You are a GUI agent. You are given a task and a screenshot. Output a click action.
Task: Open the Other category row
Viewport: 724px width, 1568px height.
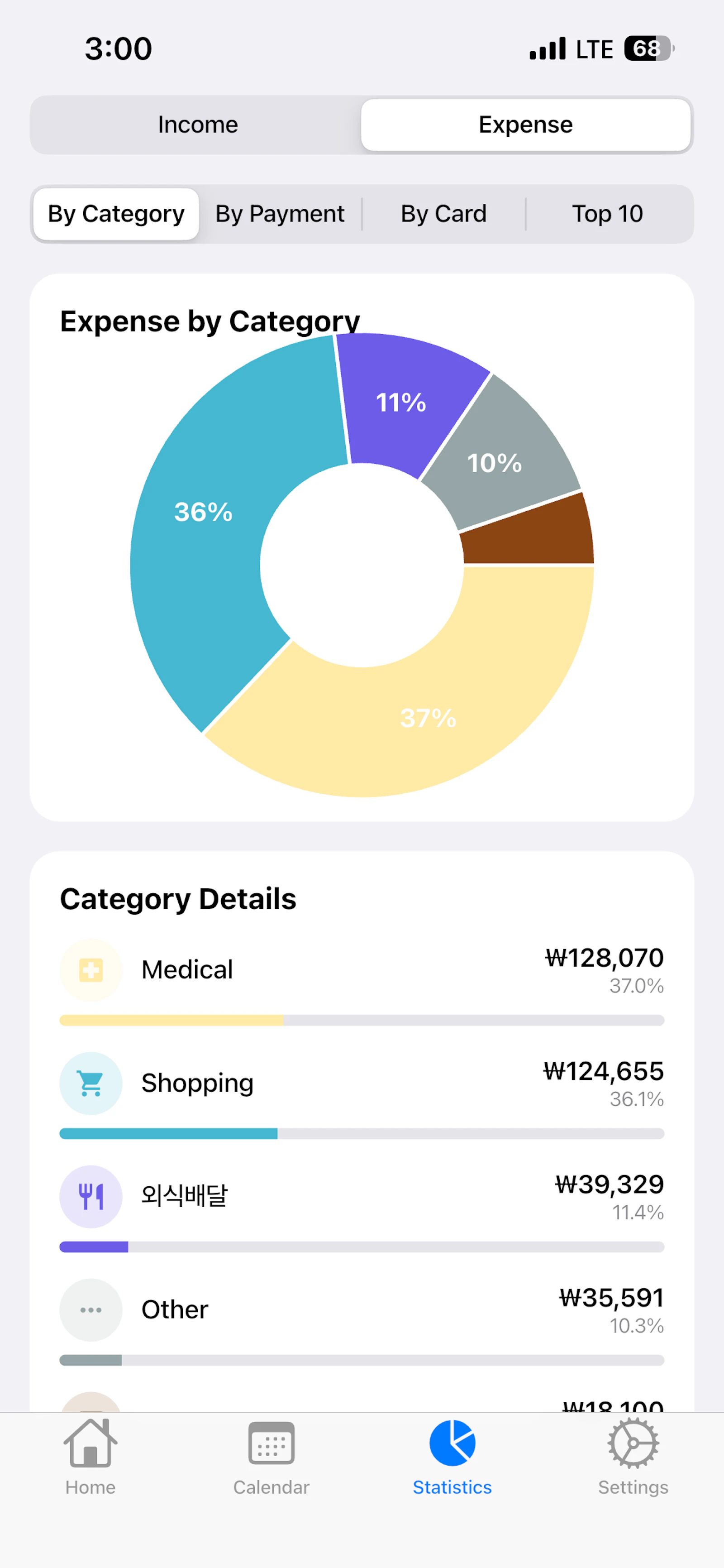[362, 1321]
